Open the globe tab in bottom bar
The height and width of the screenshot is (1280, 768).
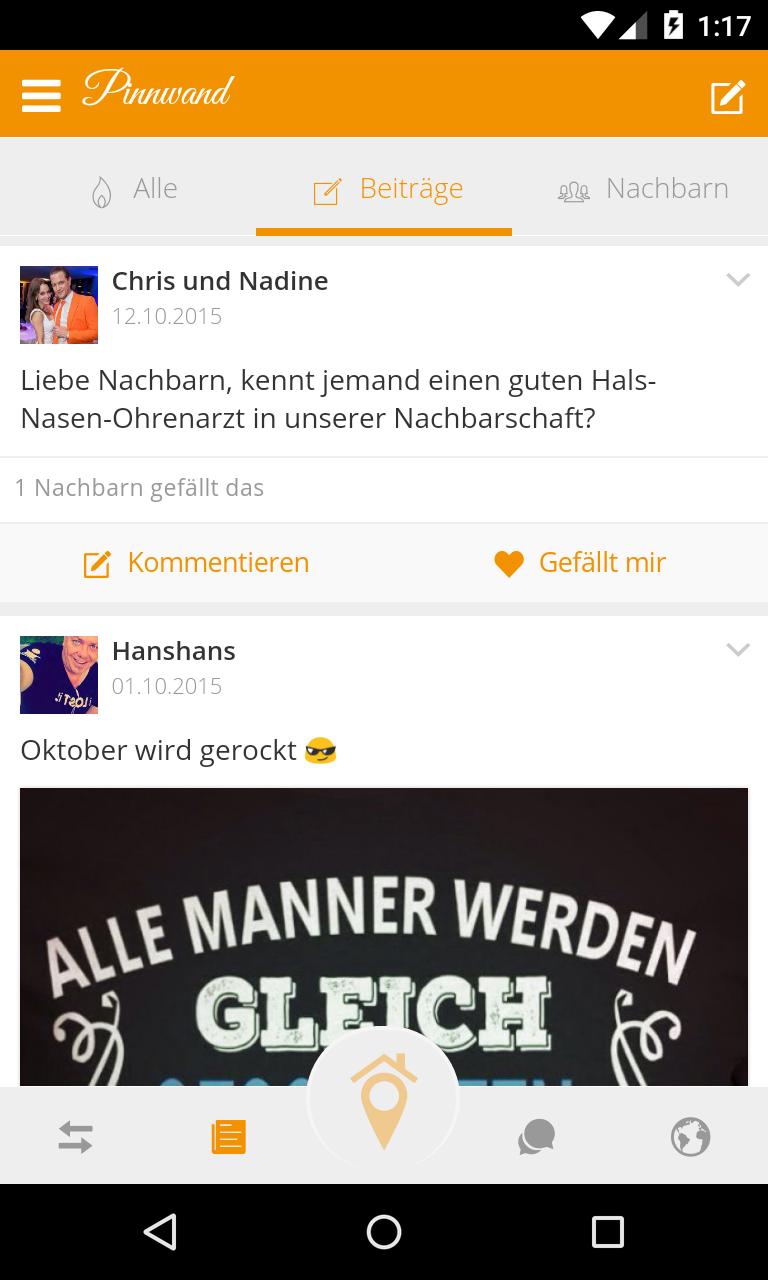tap(690, 1137)
